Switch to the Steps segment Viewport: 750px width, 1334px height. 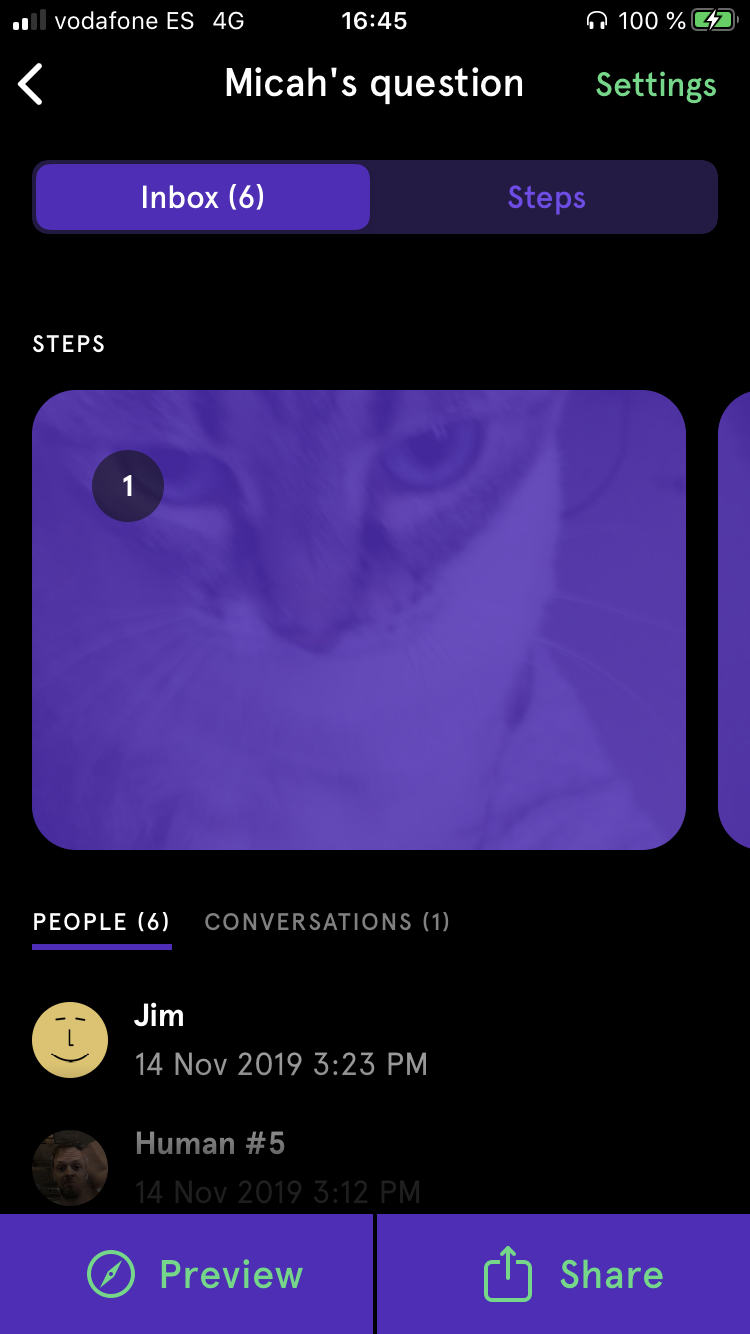tap(546, 197)
